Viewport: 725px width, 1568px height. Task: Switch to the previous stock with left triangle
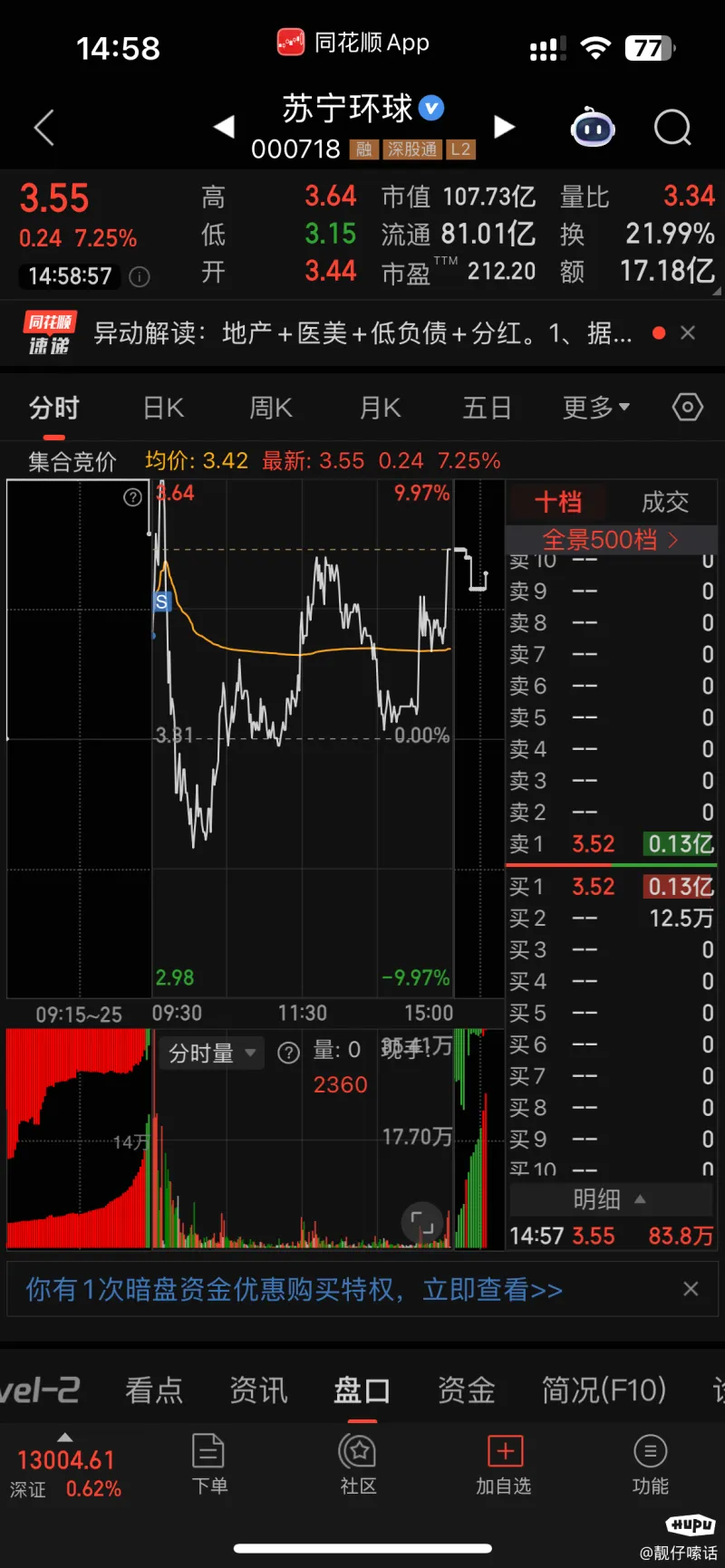[x=224, y=127]
